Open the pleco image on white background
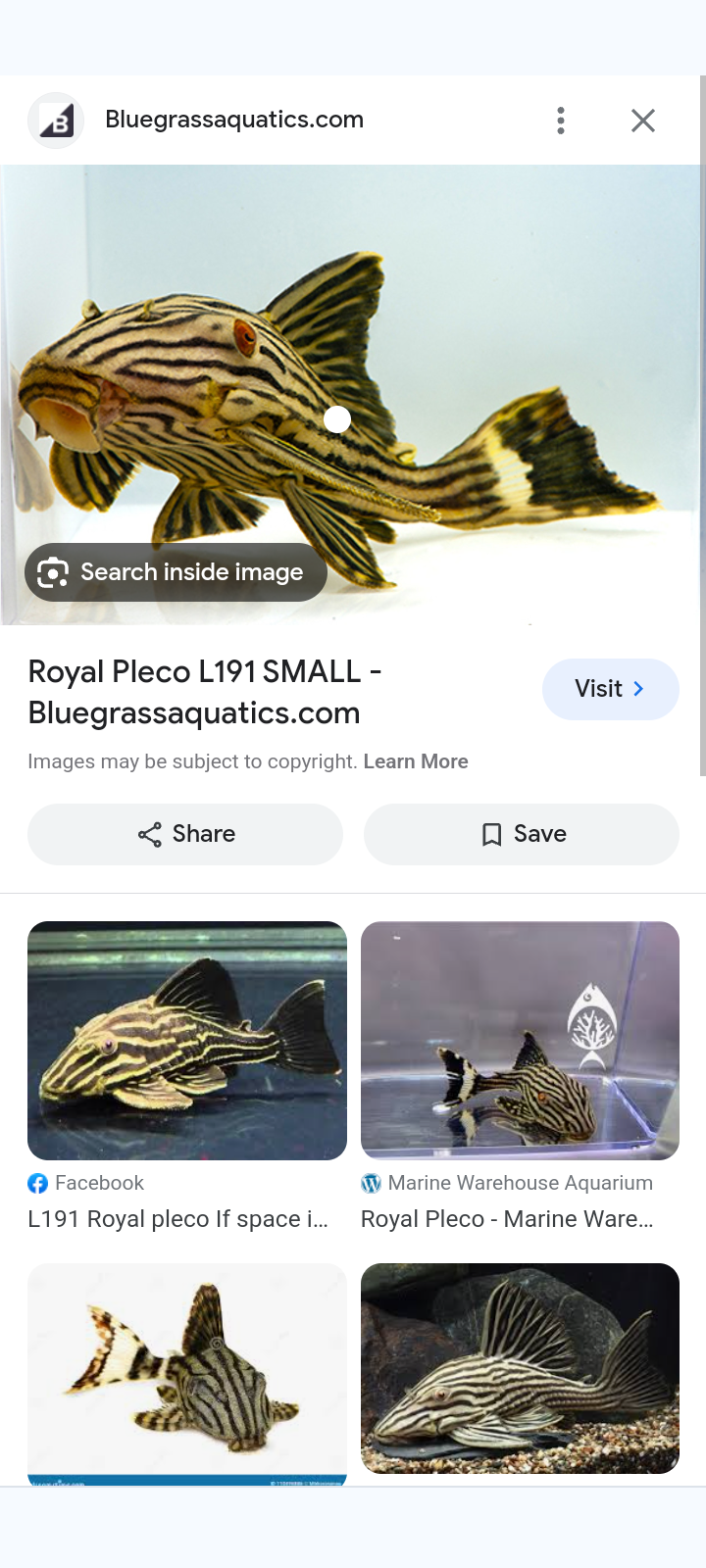 point(187,1374)
